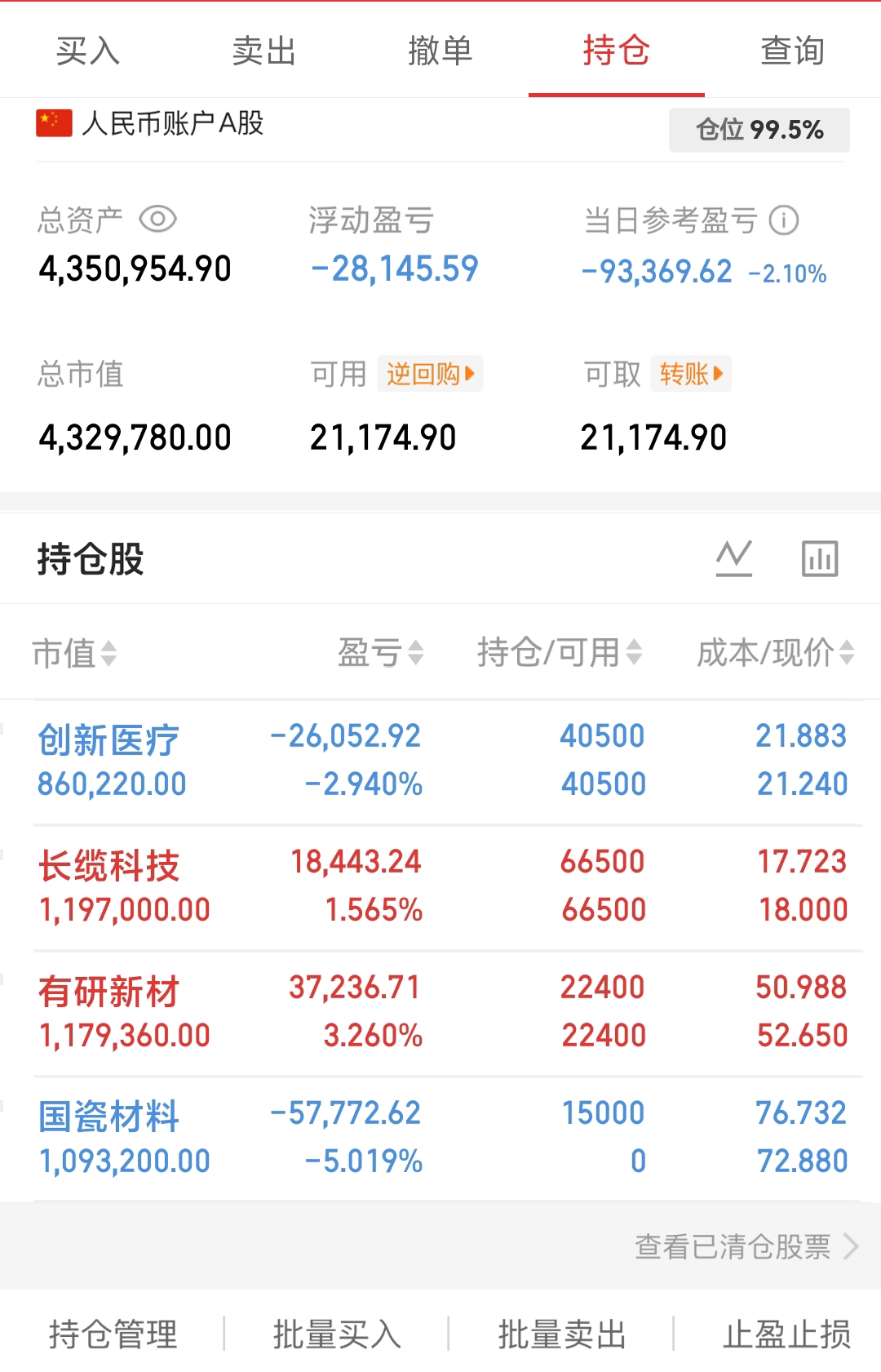Open 转账 transfer shortcut
Viewport: 881px width, 1372px height.
coord(691,374)
